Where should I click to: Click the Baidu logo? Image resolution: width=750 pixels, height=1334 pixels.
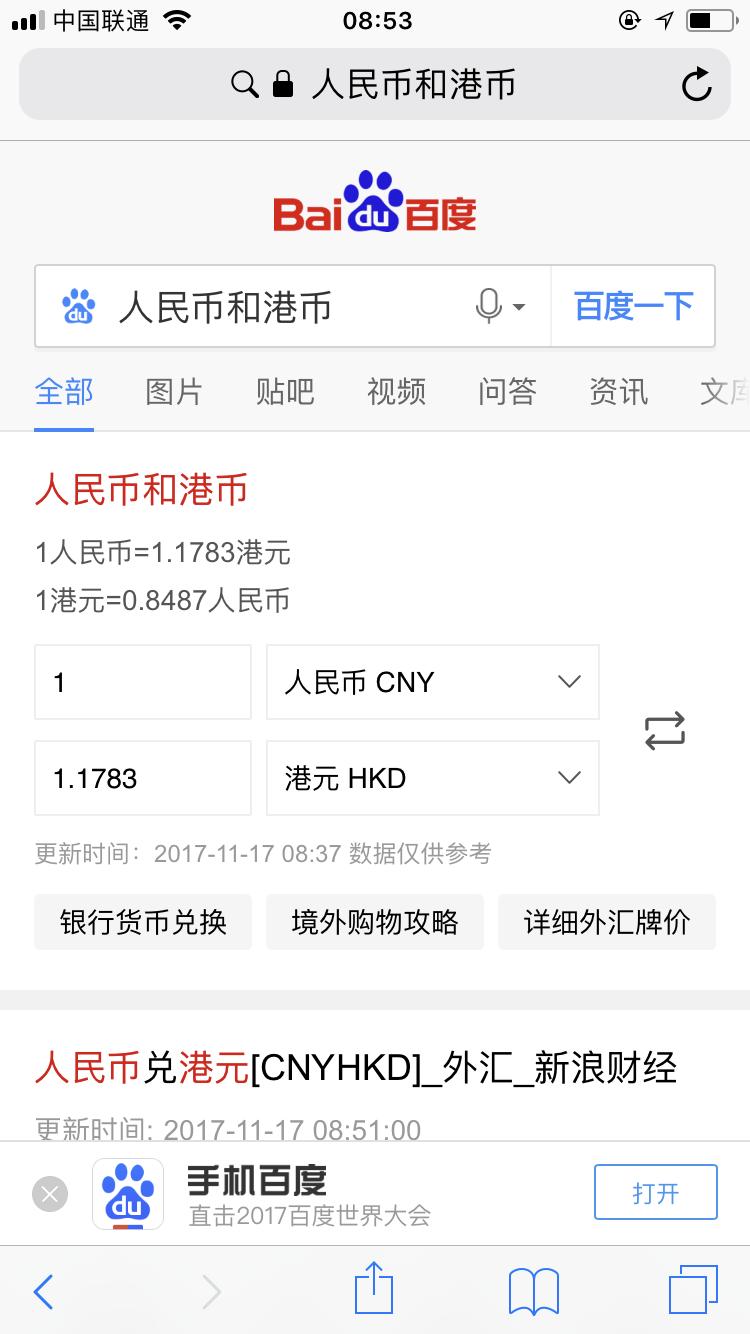click(x=374, y=203)
